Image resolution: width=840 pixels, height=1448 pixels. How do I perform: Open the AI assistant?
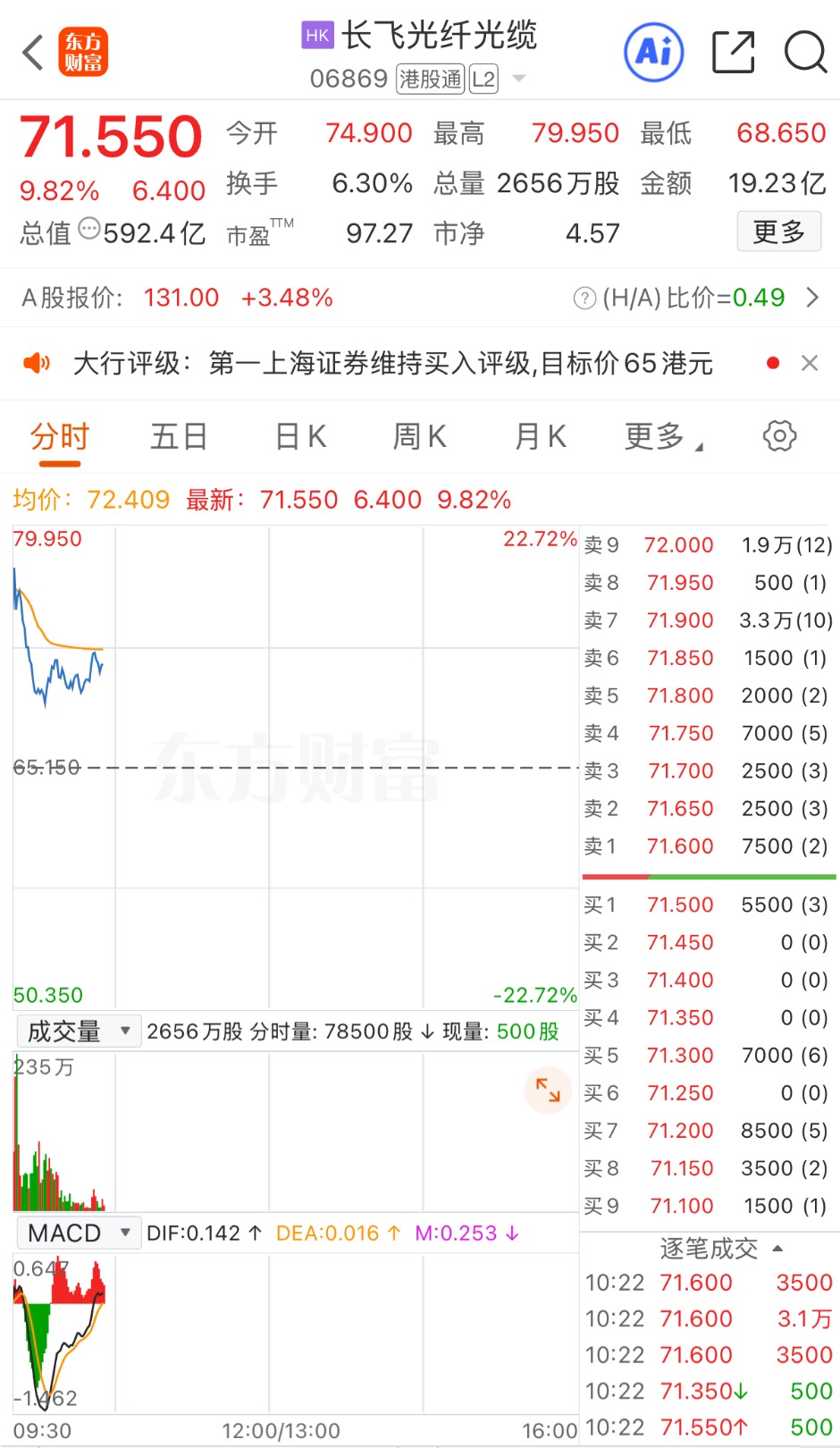(x=653, y=52)
